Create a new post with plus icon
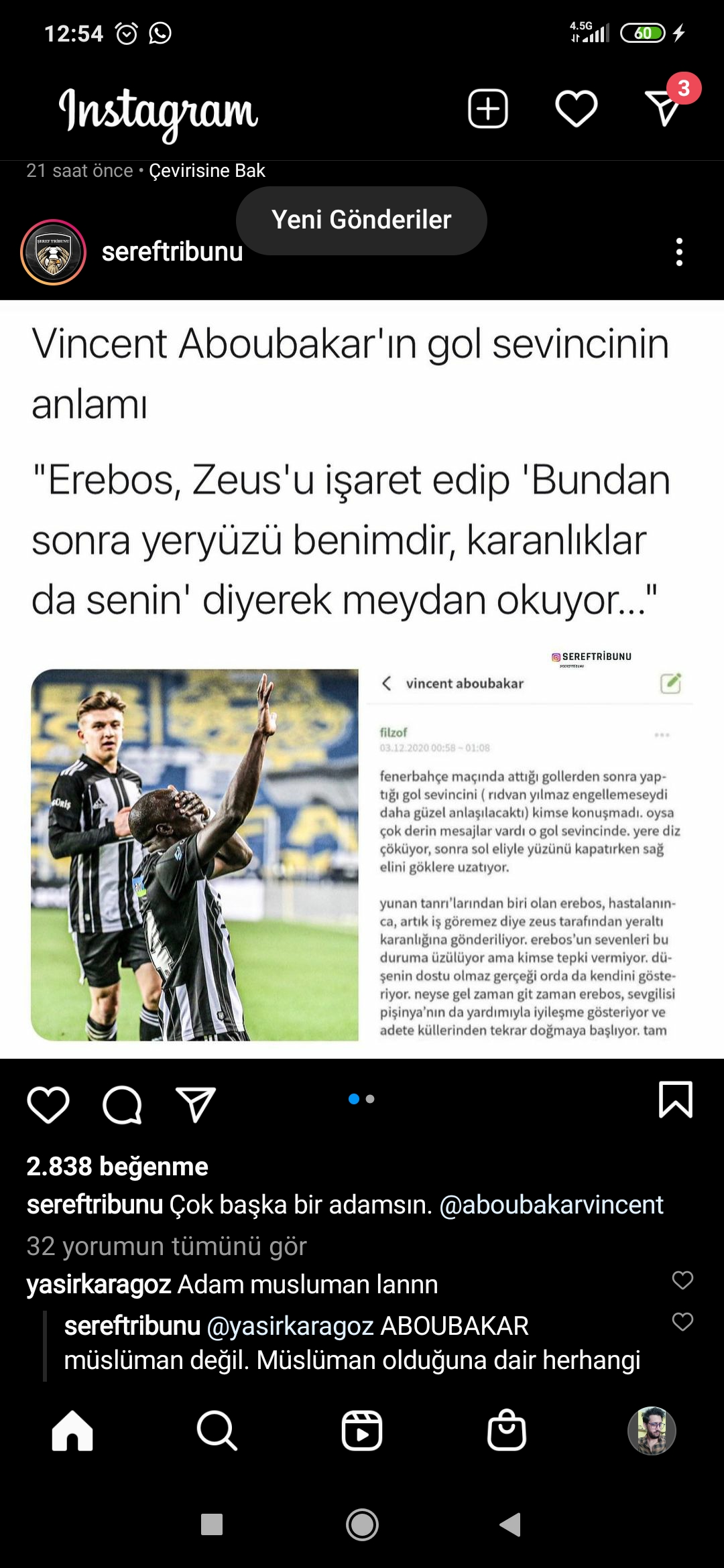The image size is (724, 1568). point(487,109)
